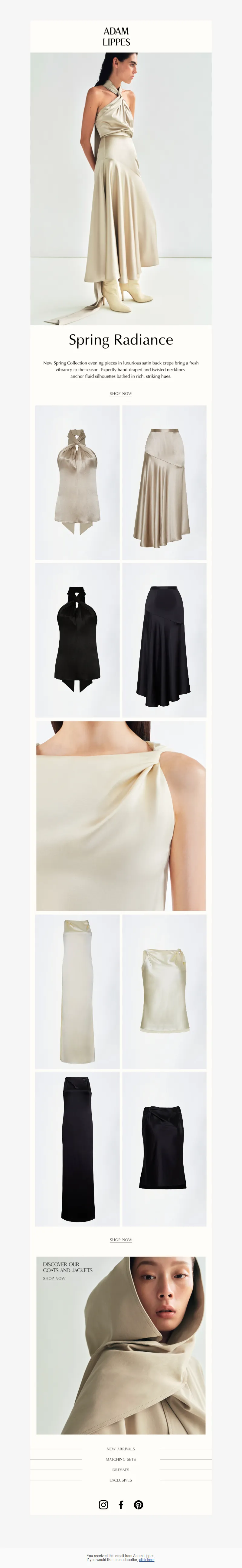The height and width of the screenshot is (1568, 242).
Task: Open the champagne satin skirt product
Action: click(x=164, y=483)
